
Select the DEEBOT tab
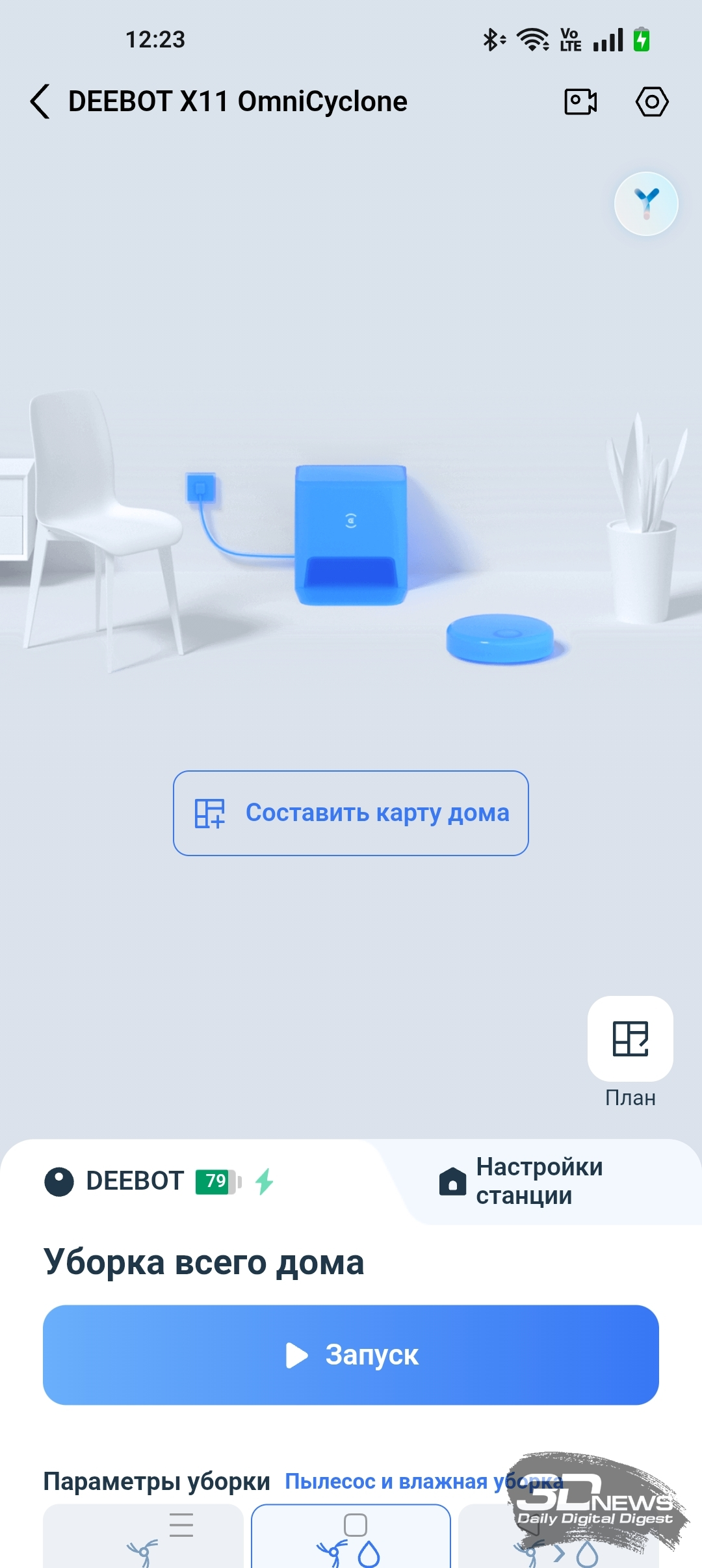[159, 1181]
